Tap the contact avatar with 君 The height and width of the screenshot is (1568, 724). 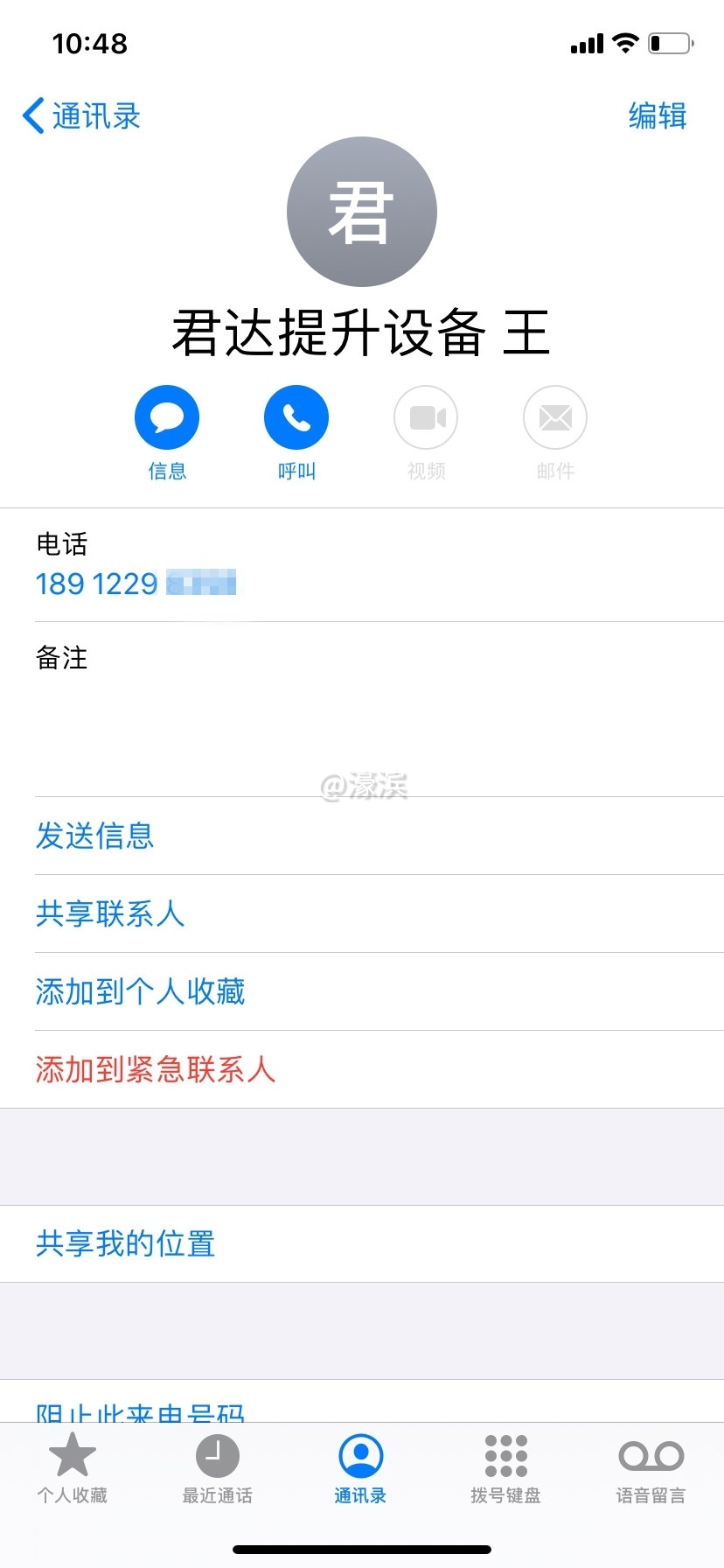tap(362, 211)
